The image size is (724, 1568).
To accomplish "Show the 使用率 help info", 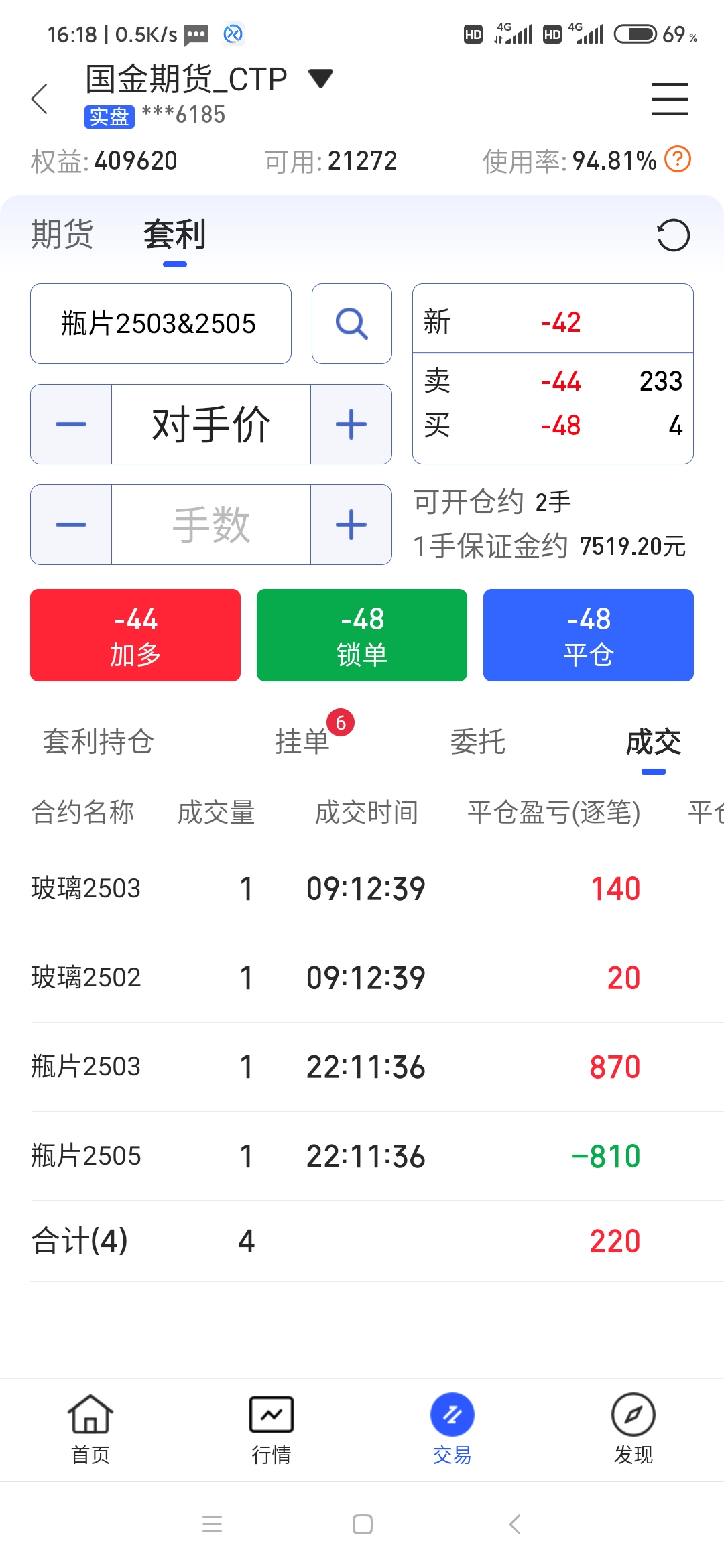I will point(678,160).
